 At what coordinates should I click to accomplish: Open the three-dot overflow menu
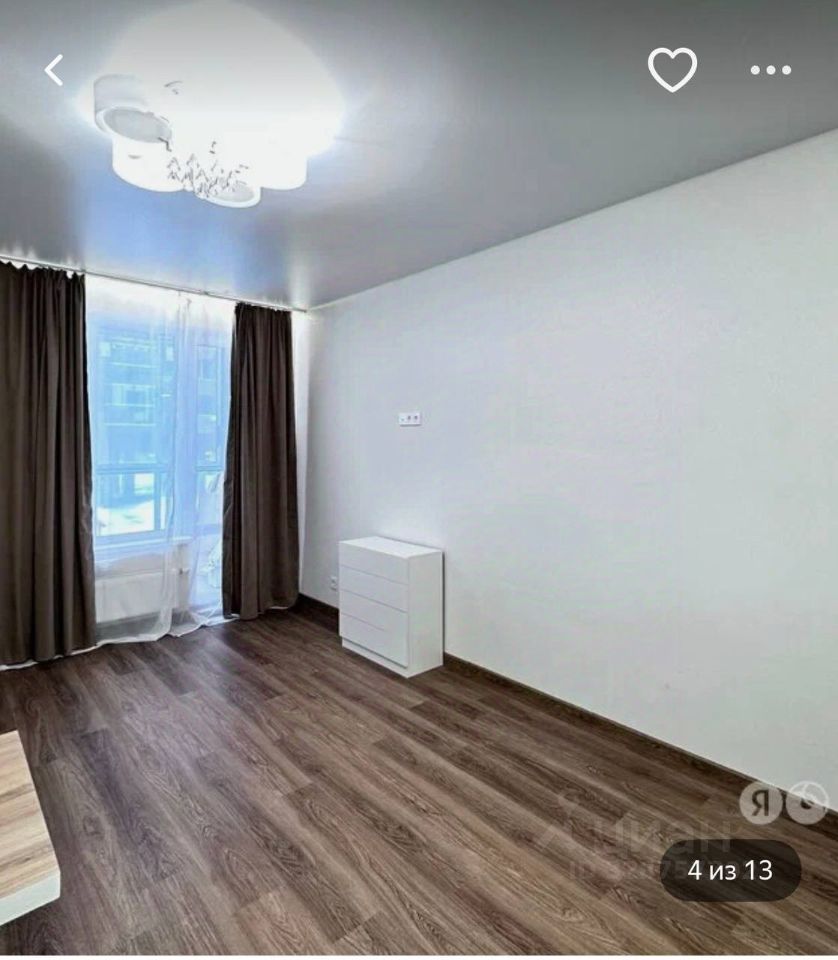(x=771, y=70)
